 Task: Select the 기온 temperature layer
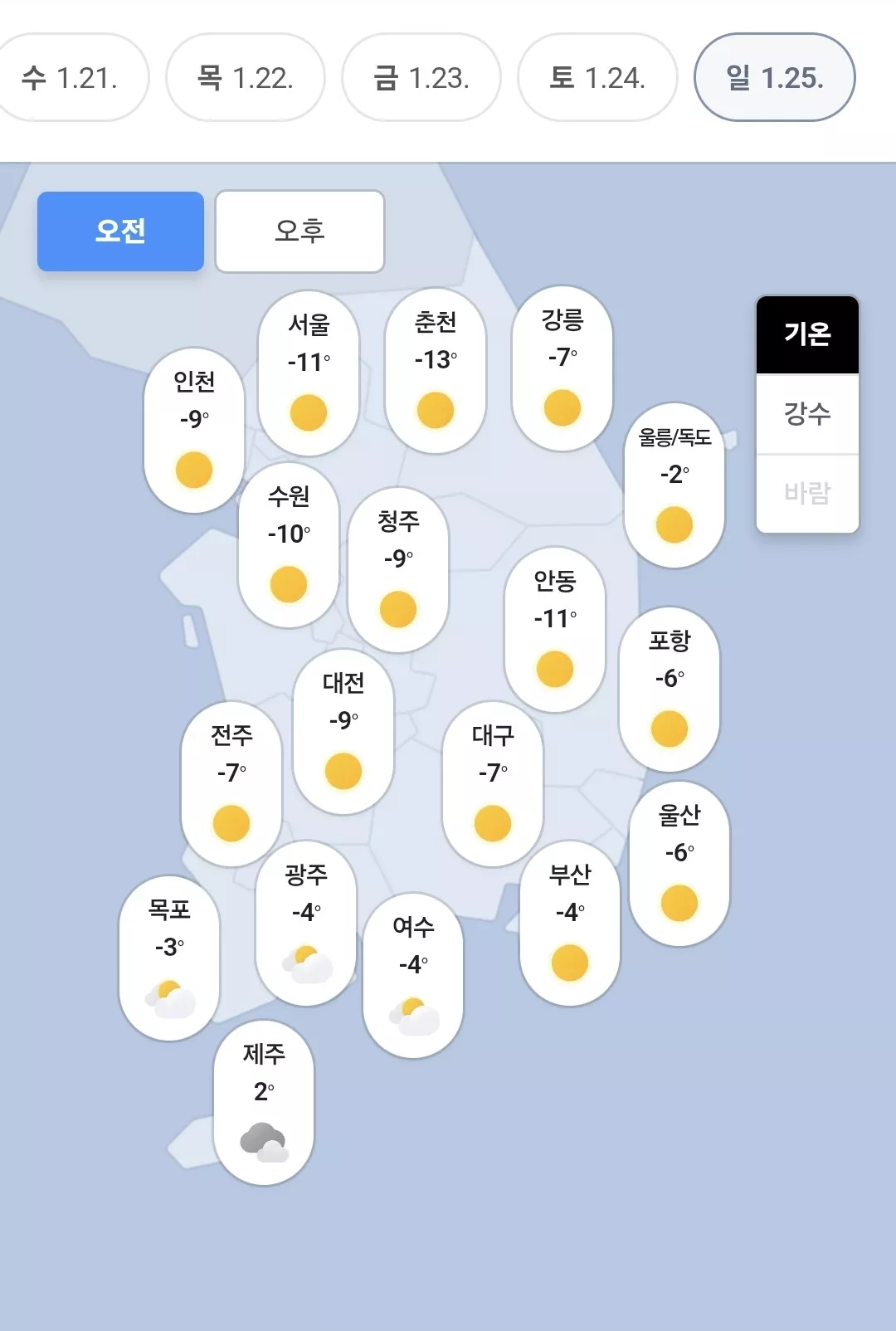click(x=807, y=334)
